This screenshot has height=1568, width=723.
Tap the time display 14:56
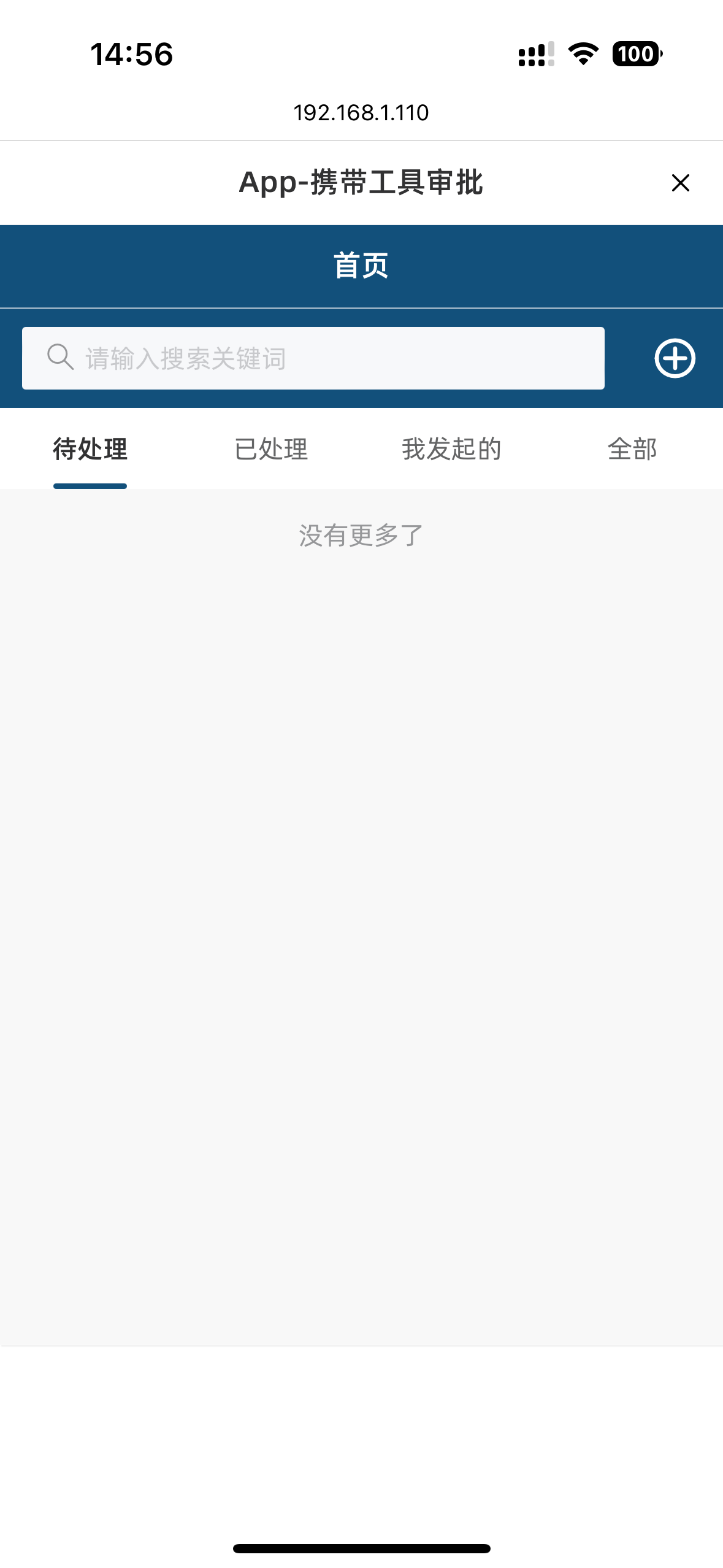tap(131, 55)
